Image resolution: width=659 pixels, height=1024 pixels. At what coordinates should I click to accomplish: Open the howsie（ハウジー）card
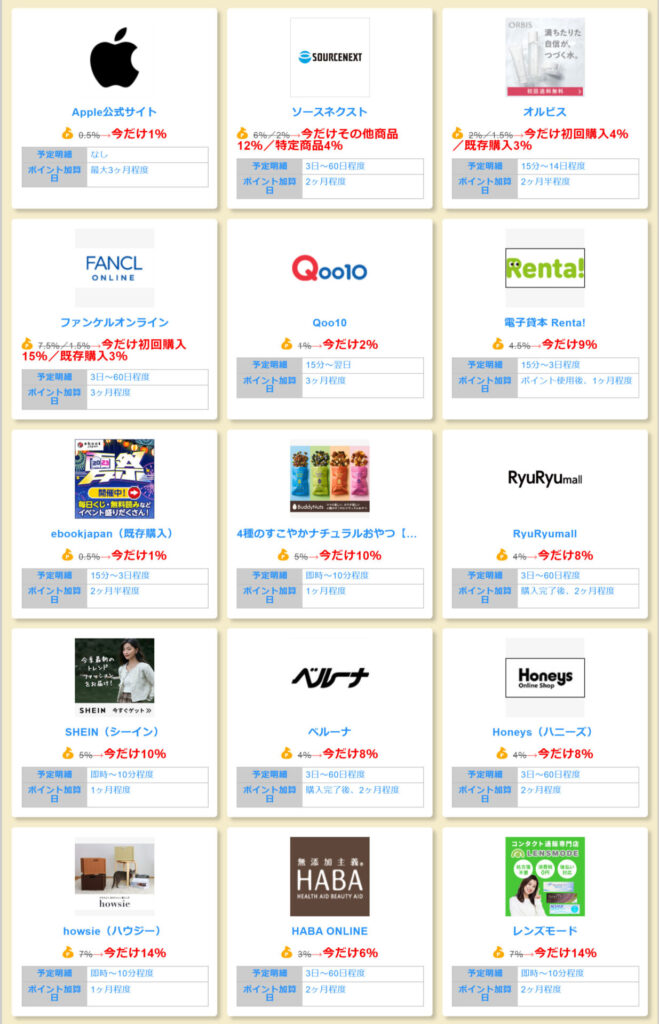tap(114, 931)
